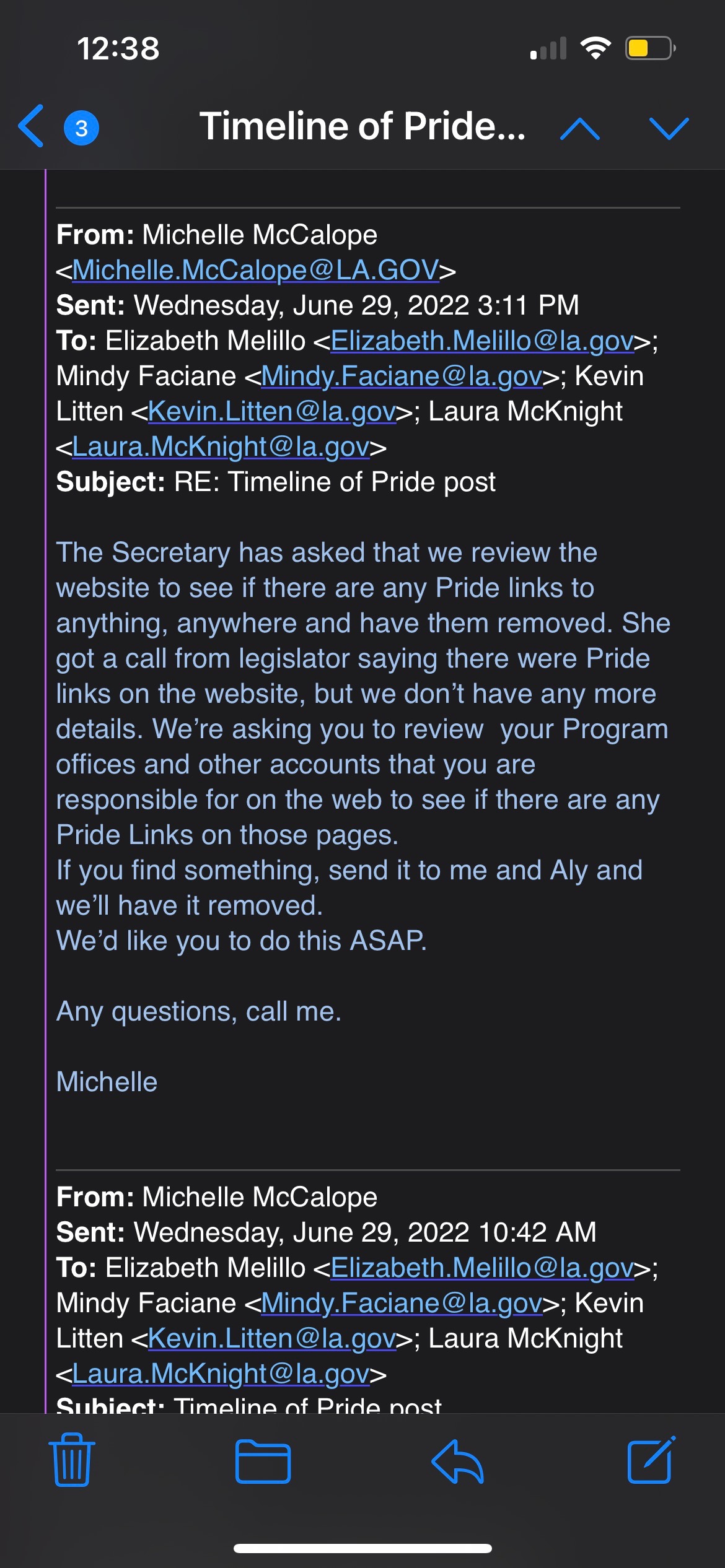Open Elizabeth.Melillo@la.gov link in 3:11 PM email
Screen dimensions: 725x1568
click(x=482, y=341)
